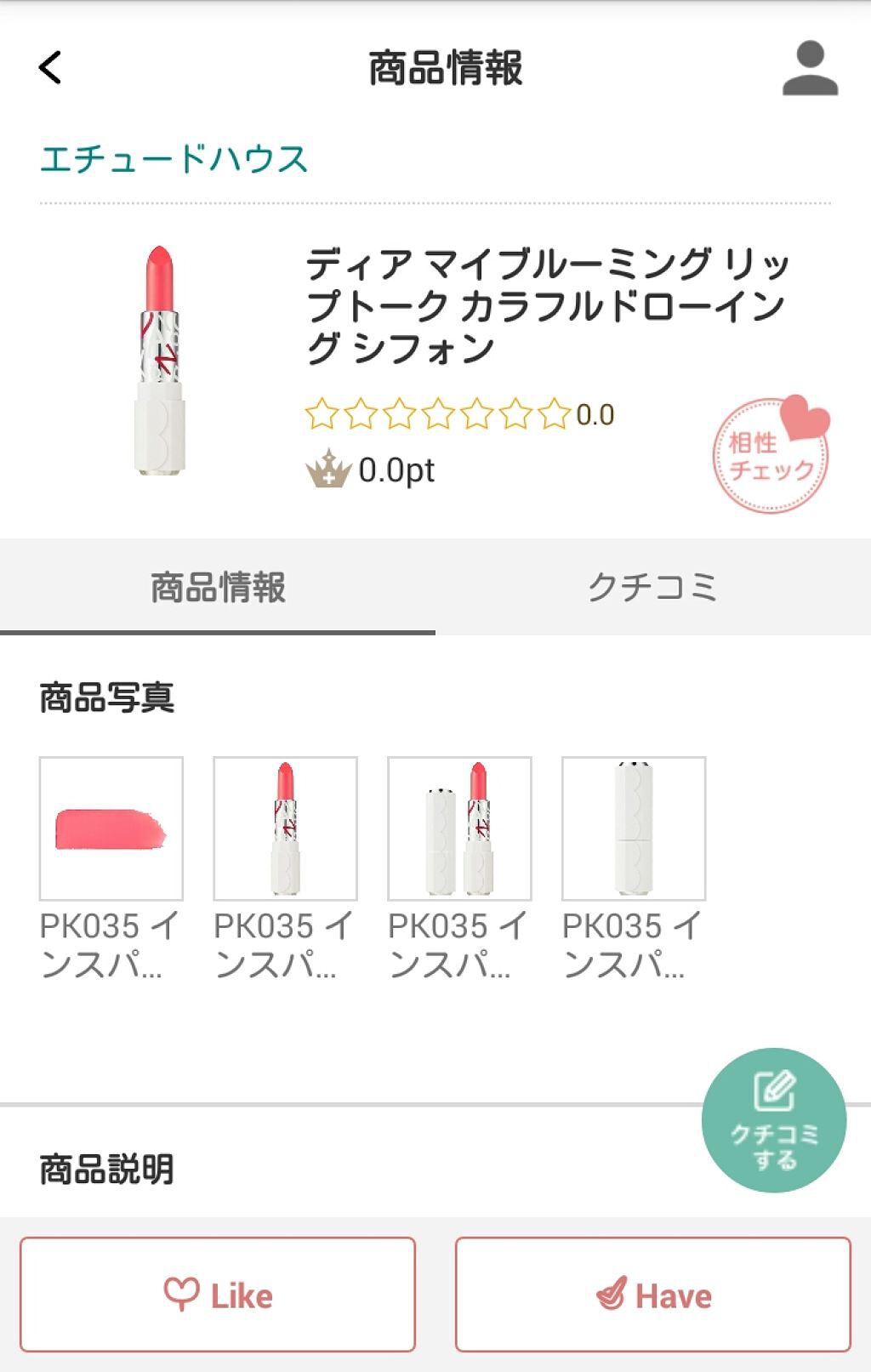Click the crown icon beside 0.0pt
The image size is (871, 1372).
pyautogui.click(x=327, y=470)
